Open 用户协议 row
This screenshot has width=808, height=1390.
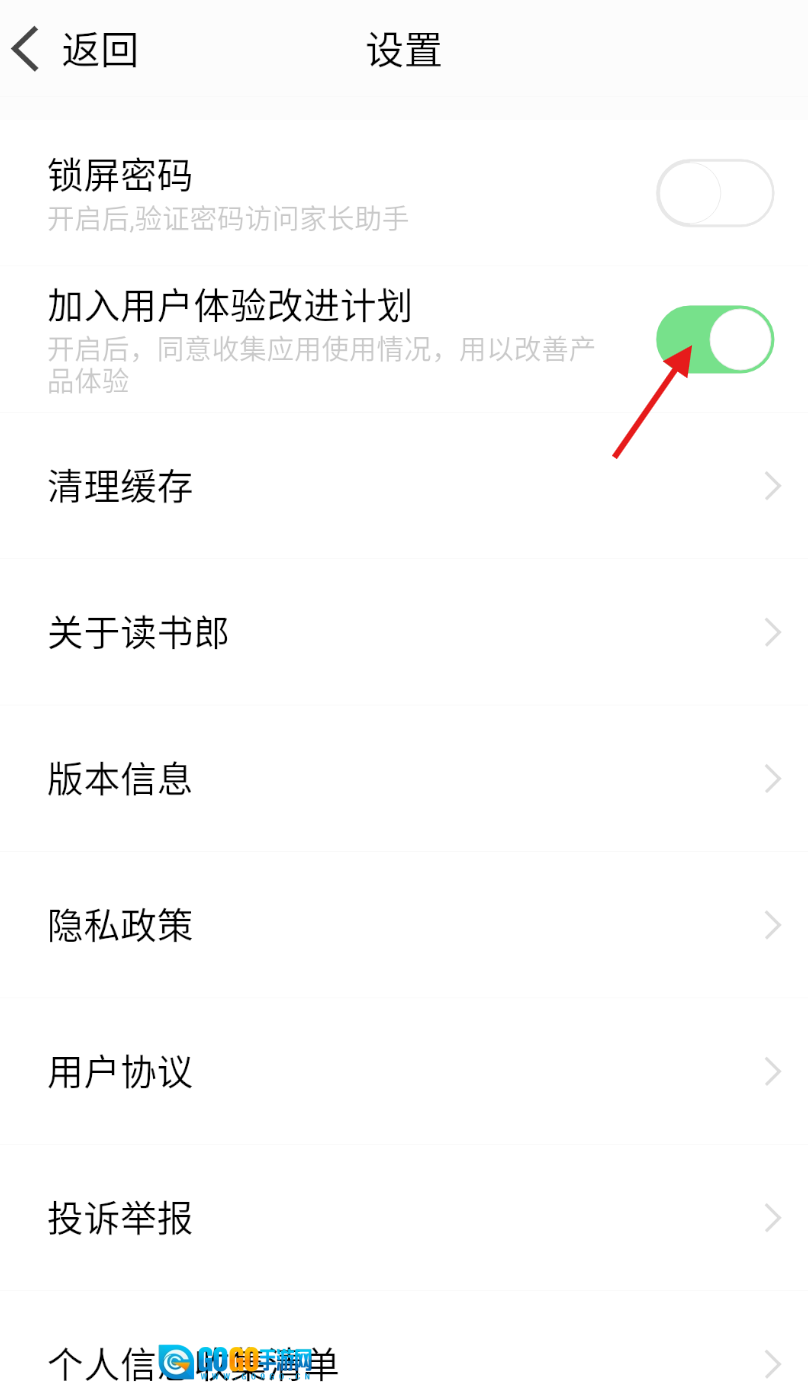(404, 1072)
